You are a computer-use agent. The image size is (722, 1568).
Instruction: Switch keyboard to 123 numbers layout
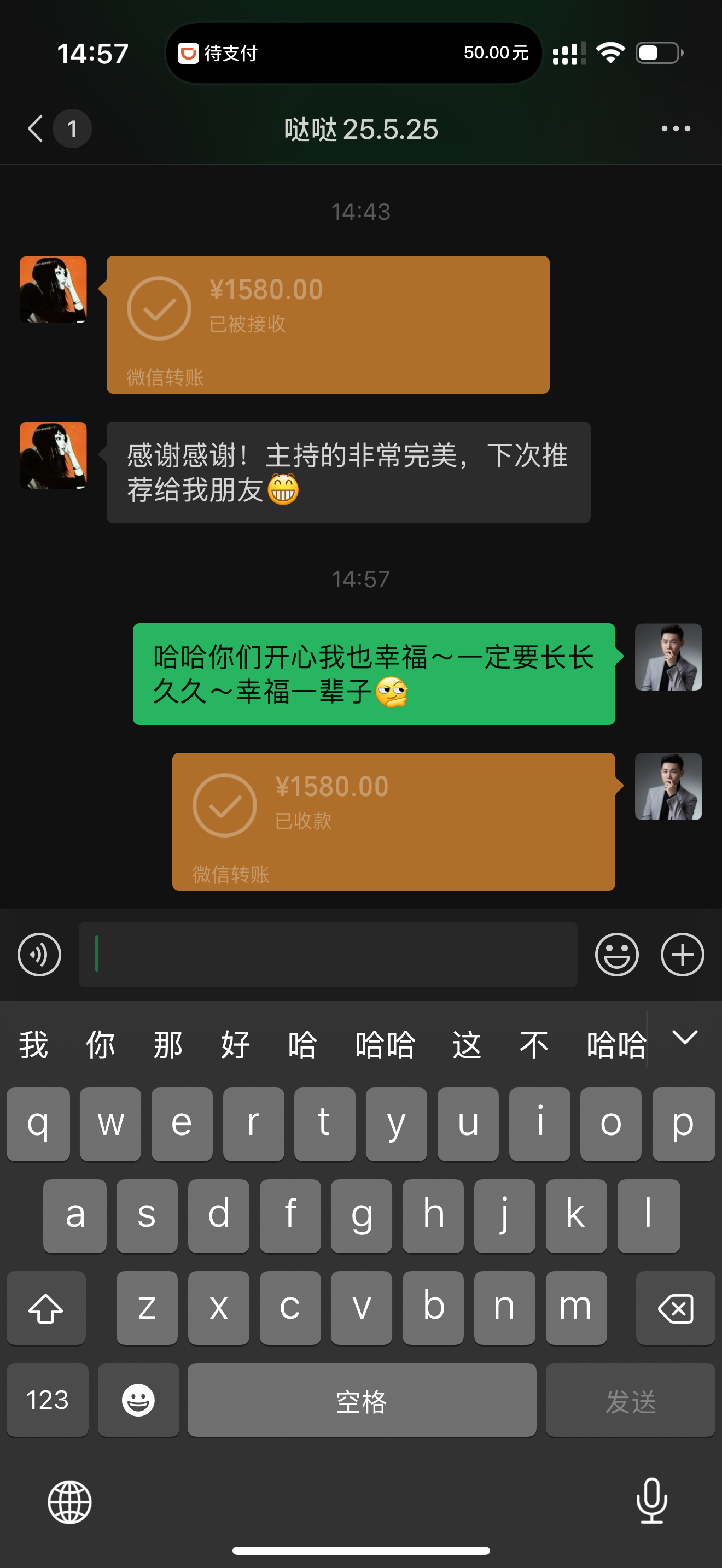[48, 1400]
